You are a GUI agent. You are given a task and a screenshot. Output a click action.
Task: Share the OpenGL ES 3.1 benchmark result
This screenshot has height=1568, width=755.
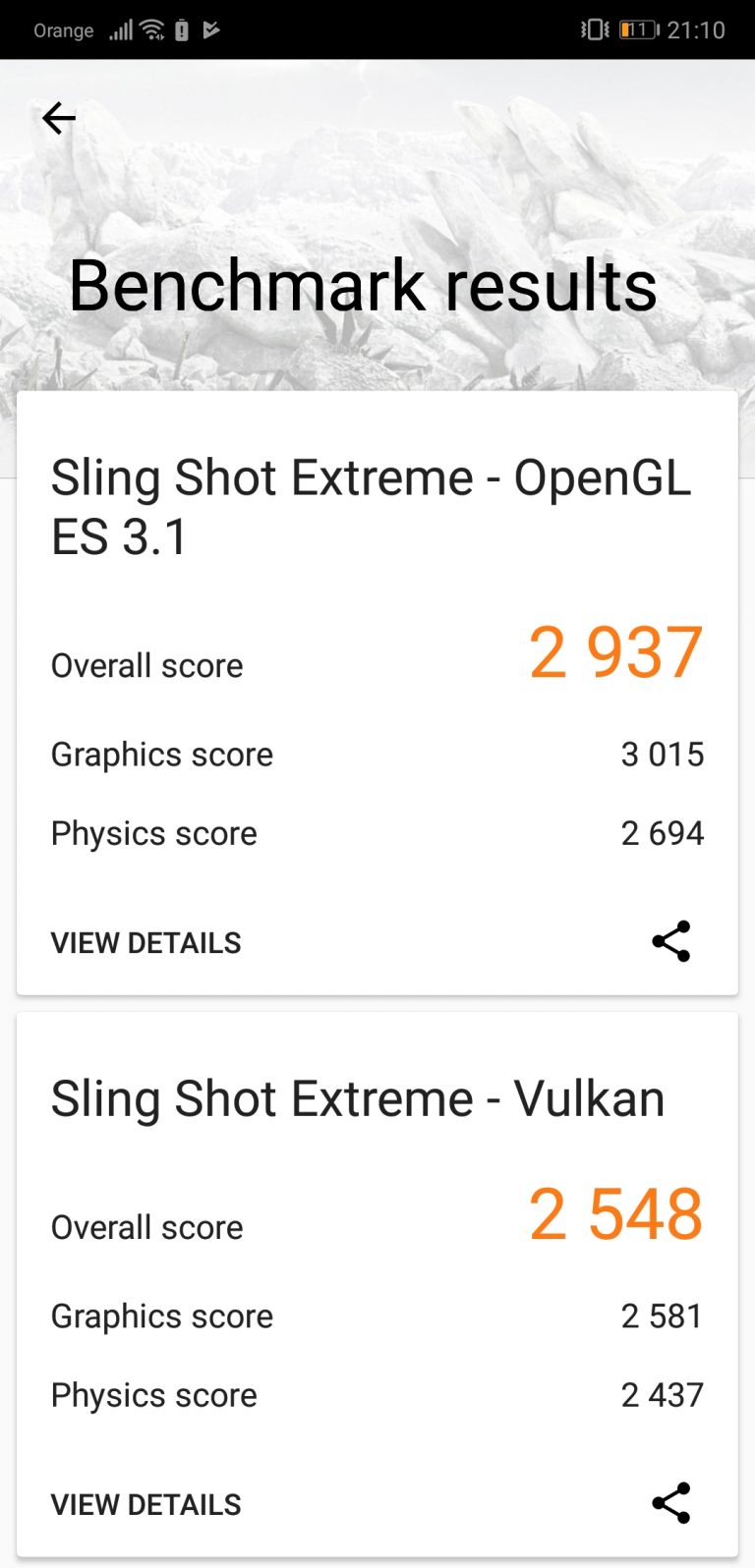click(x=671, y=941)
